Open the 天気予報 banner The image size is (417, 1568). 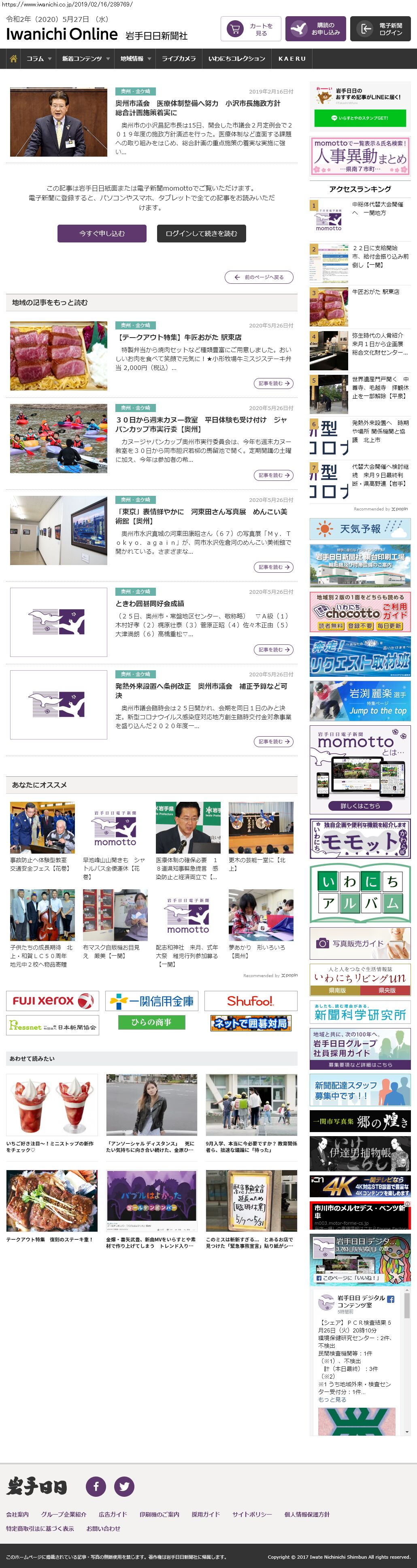359,529
